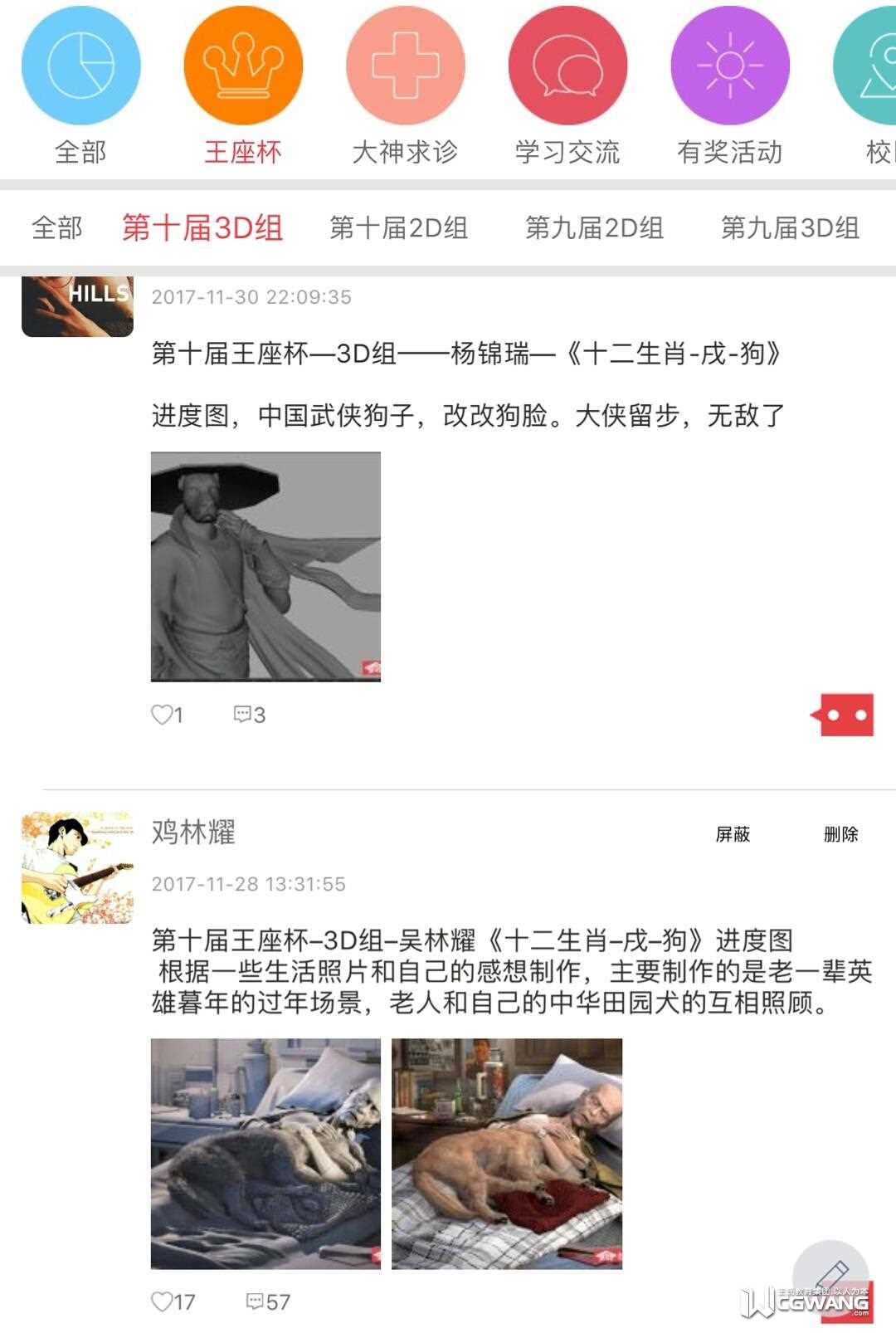Screen dimensions: 896x1333
Task: Open comments on 杨锦瑞's post
Action: [249, 715]
